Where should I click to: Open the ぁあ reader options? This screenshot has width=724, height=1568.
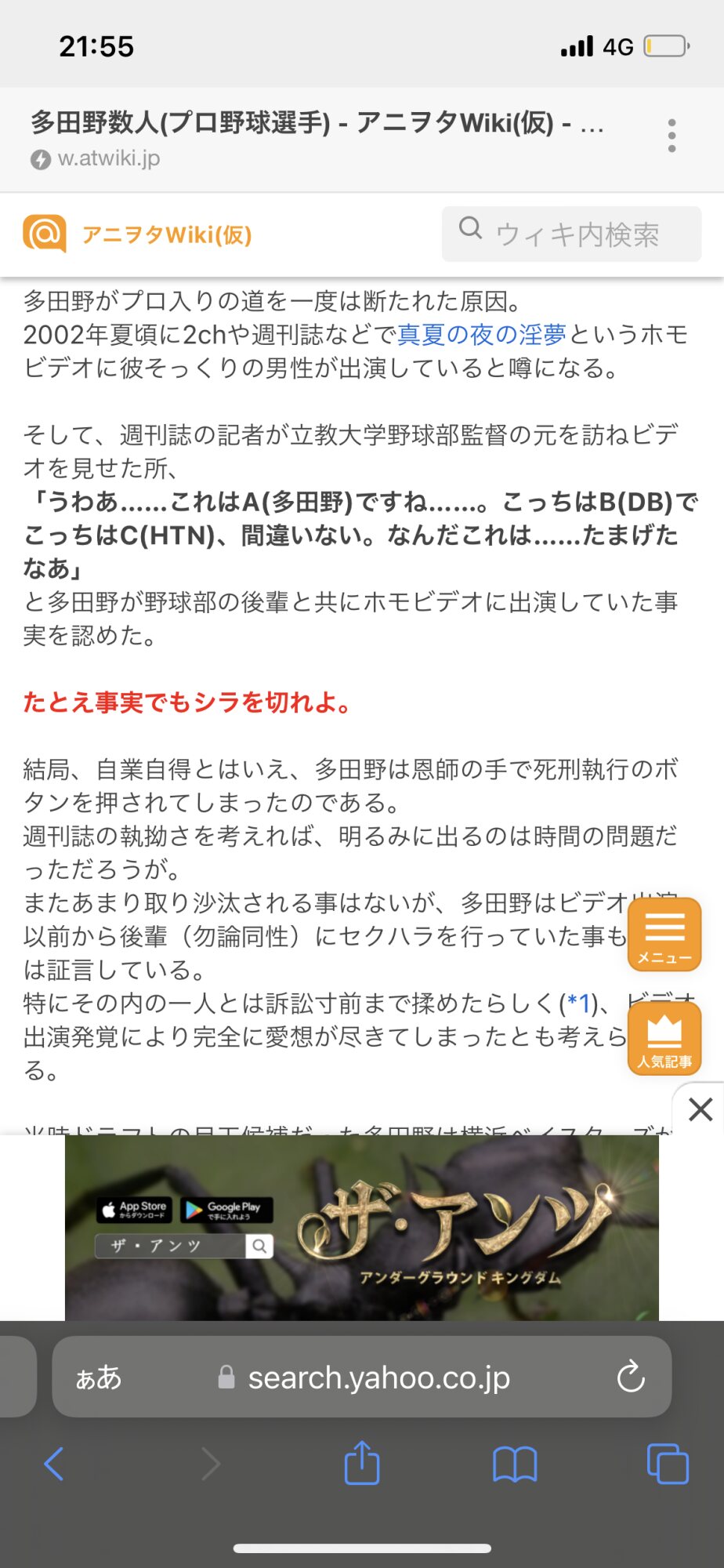(99, 1377)
